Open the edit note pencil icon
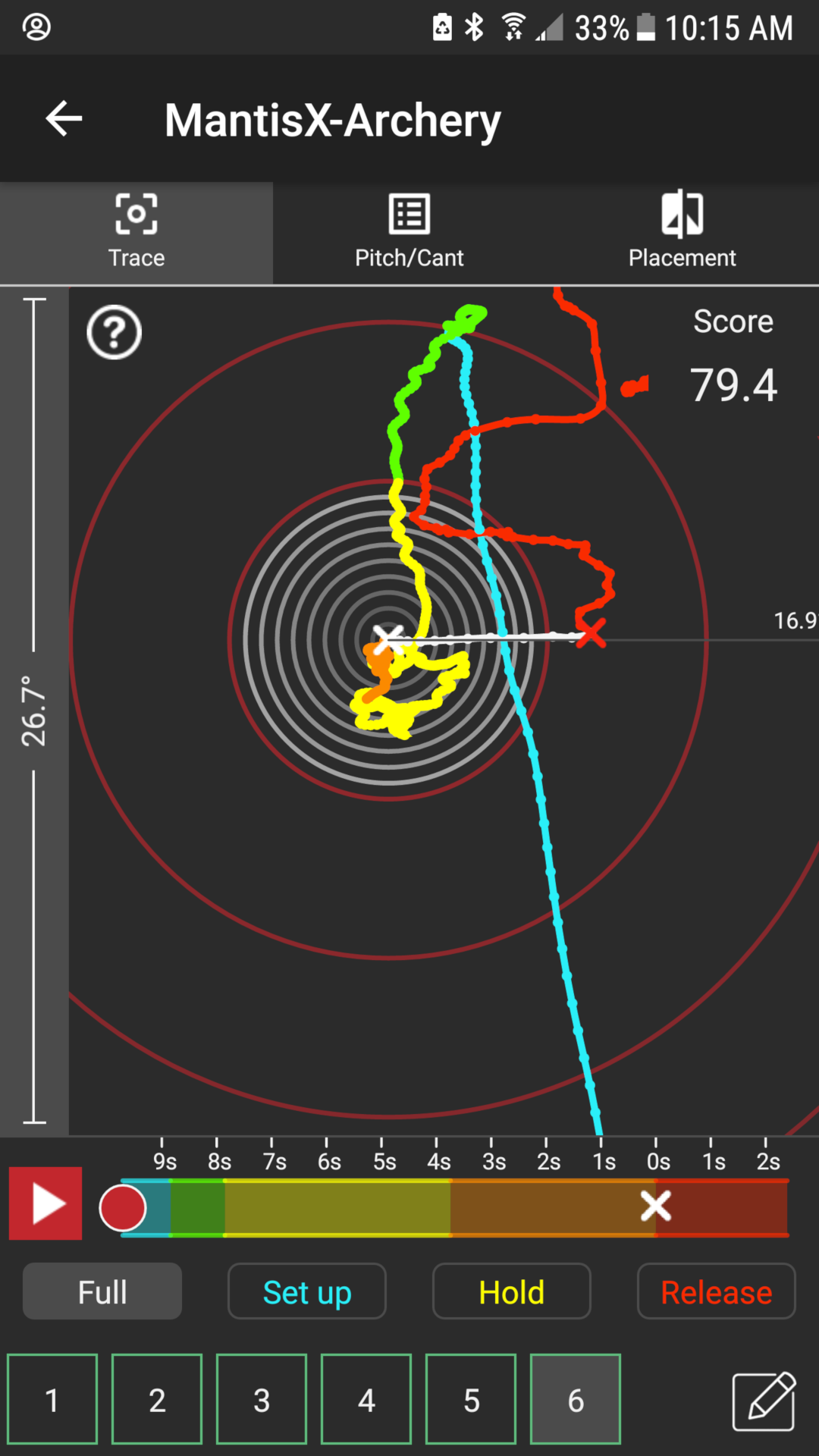 [764, 1401]
